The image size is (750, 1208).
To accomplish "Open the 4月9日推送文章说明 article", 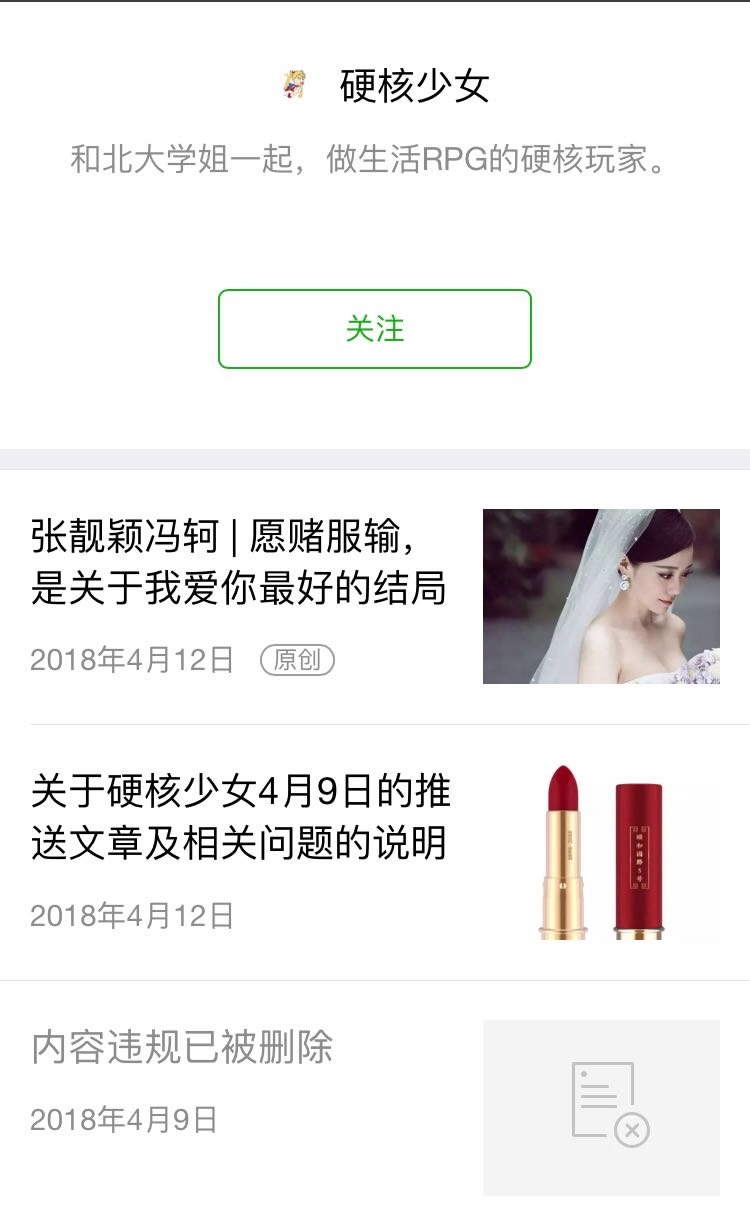I will 240,818.
